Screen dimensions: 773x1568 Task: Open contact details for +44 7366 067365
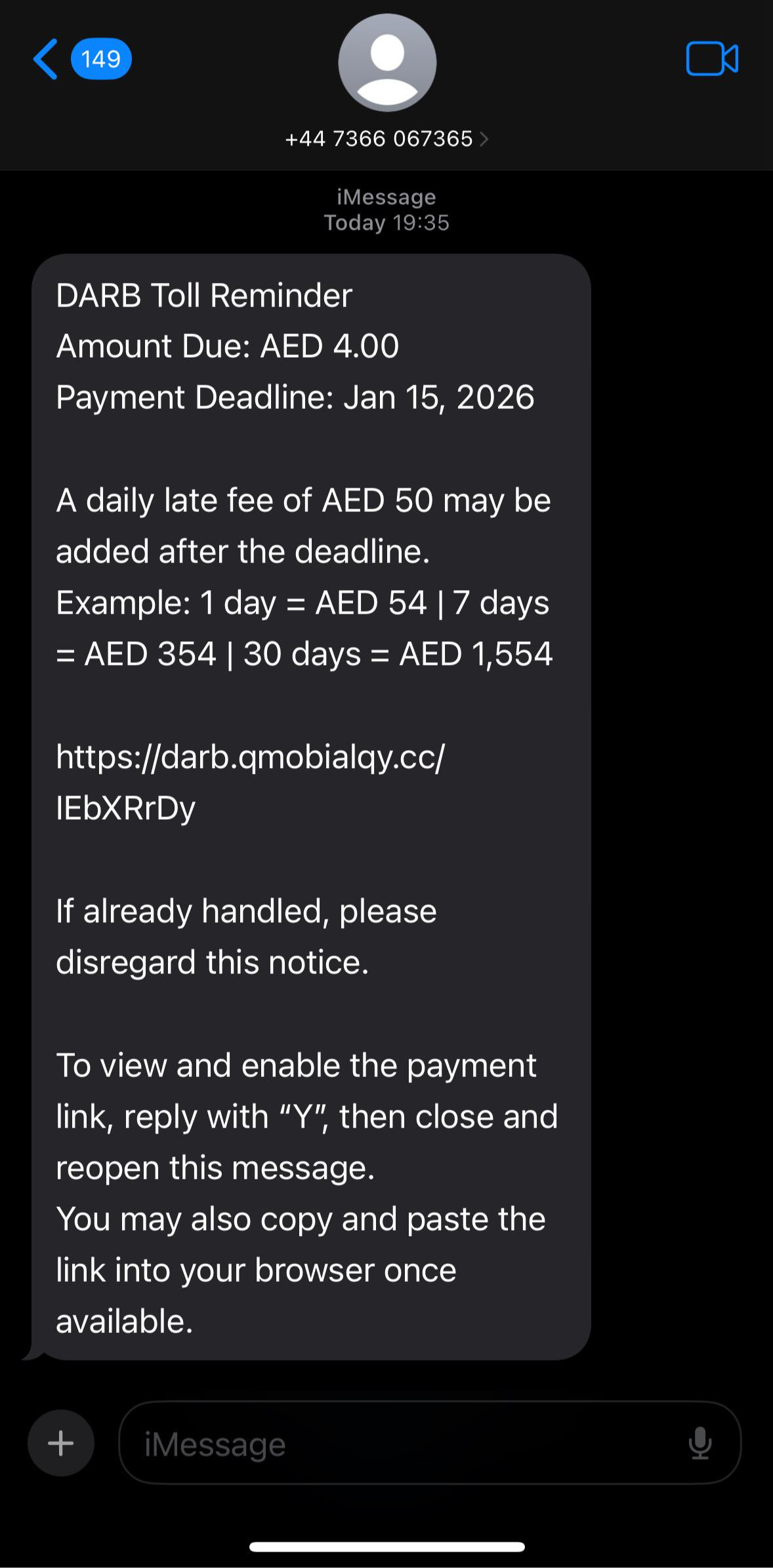(x=386, y=138)
